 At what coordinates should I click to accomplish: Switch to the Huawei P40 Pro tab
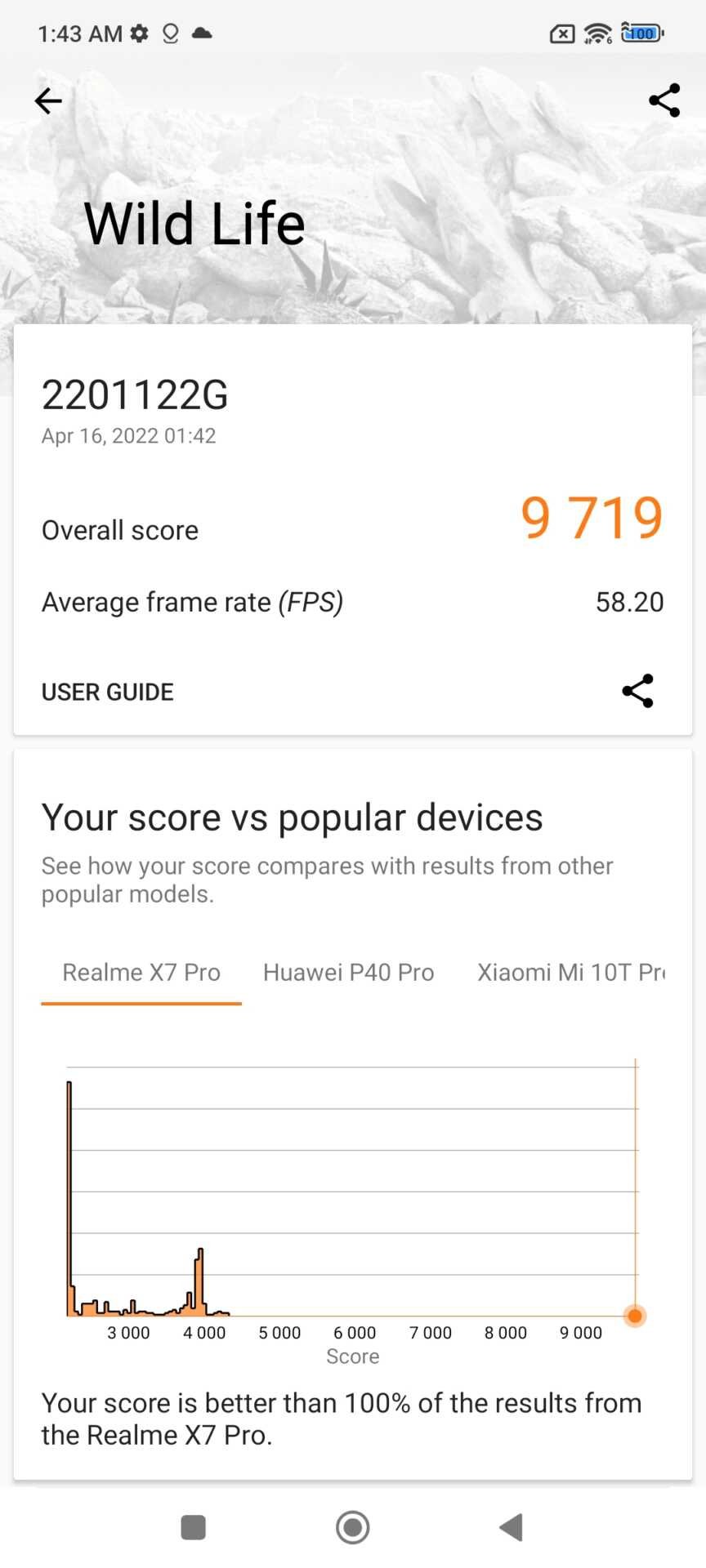[x=348, y=972]
